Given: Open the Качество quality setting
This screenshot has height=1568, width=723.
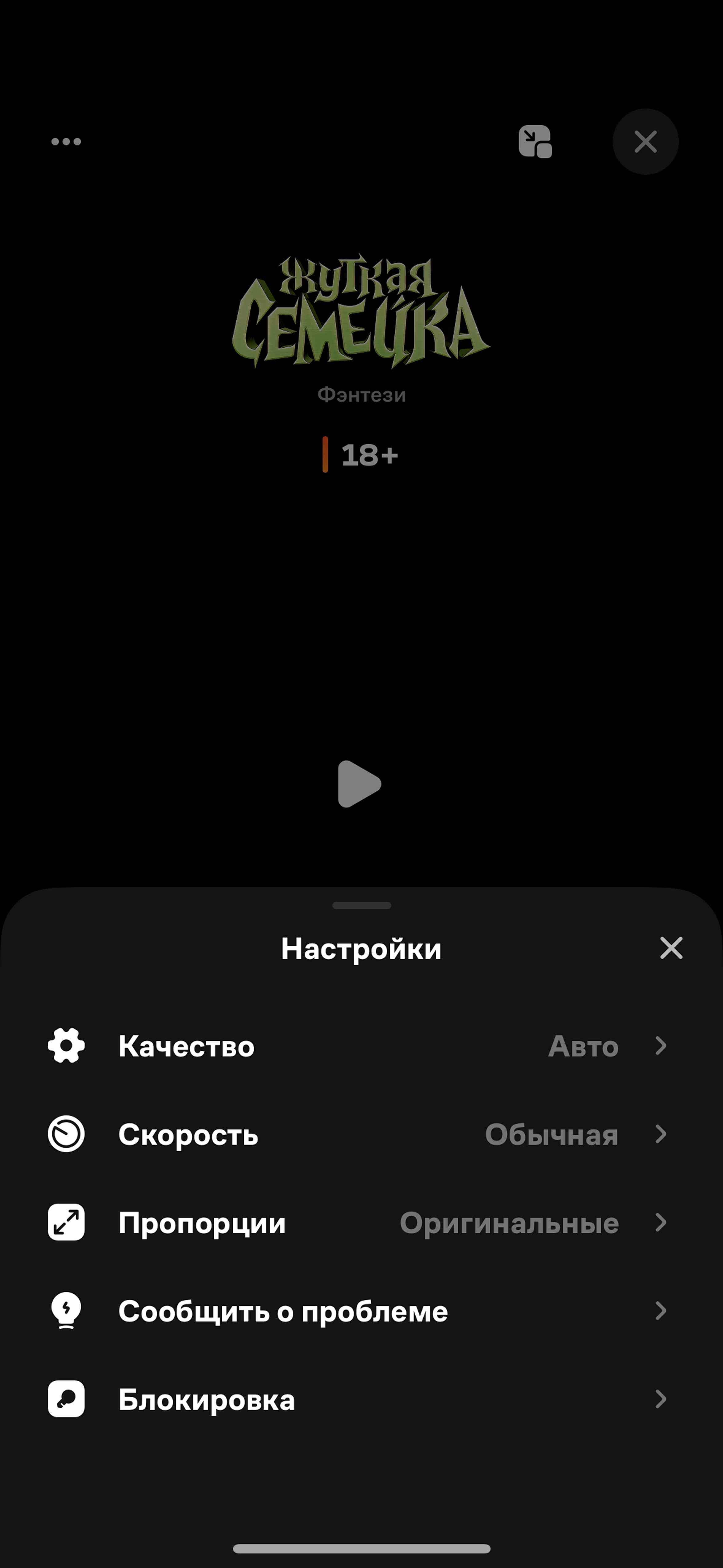Looking at the screenshot, I should point(361,1046).
